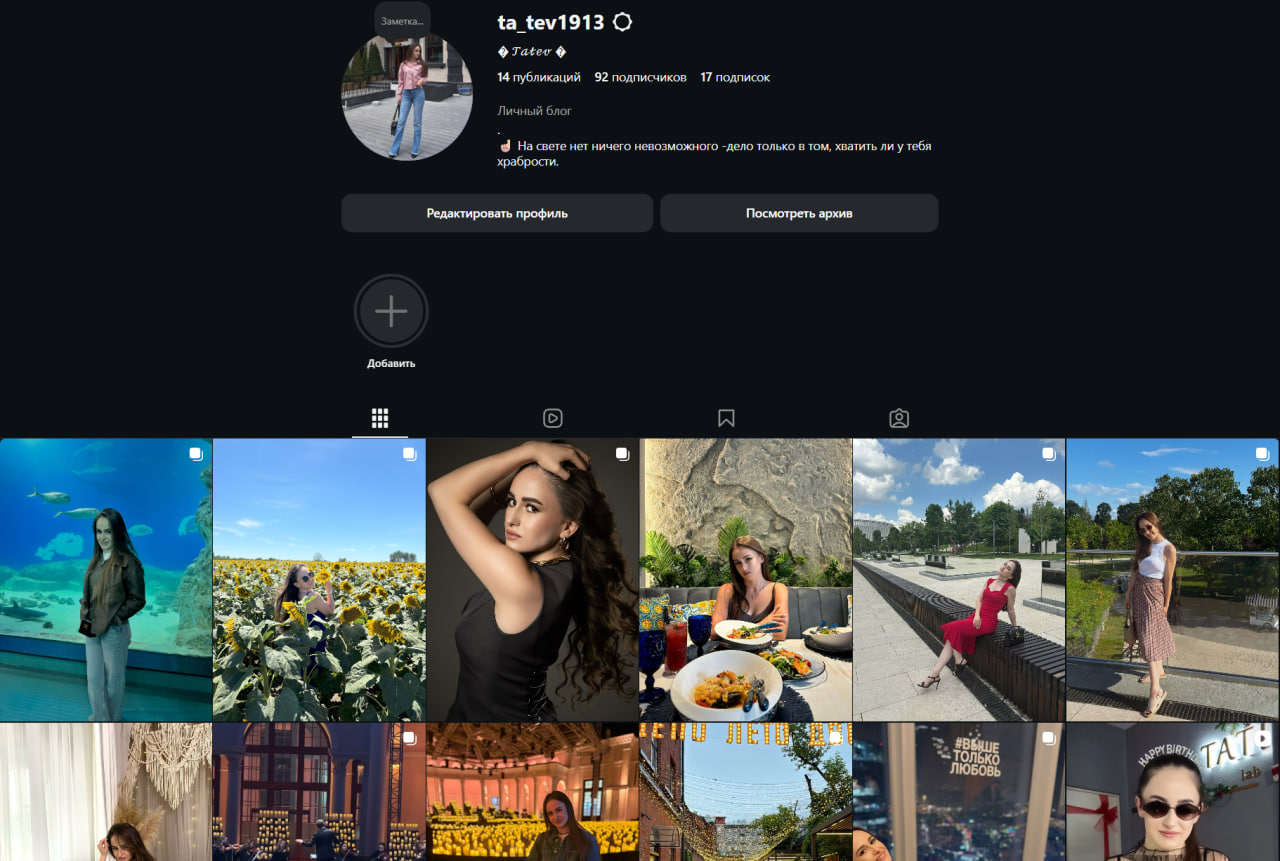Open the Happy Birthday post
This screenshot has height=861, width=1280.
tap(1172, 792)
